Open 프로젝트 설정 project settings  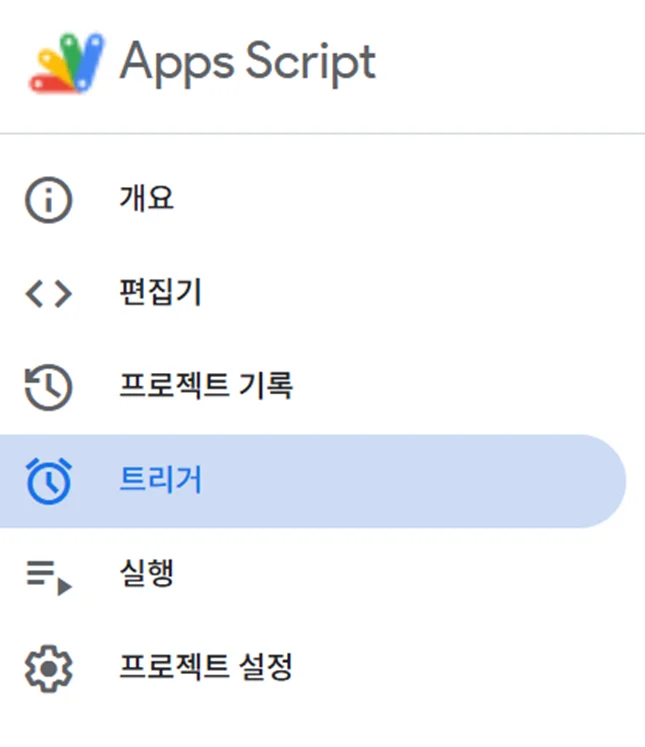click(x=205, y=667)
